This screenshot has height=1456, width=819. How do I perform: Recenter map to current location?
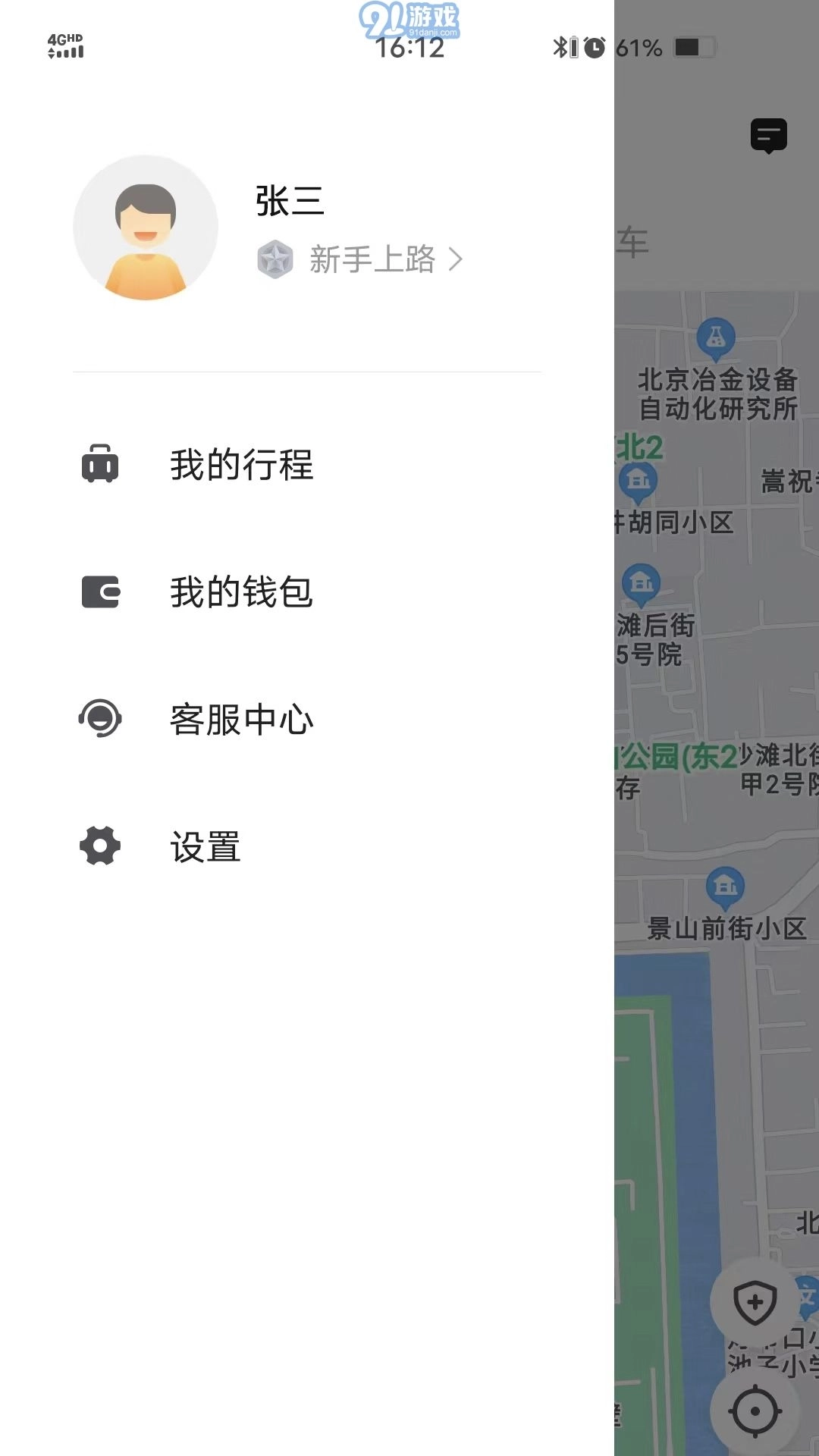(x=755, y=1411)
